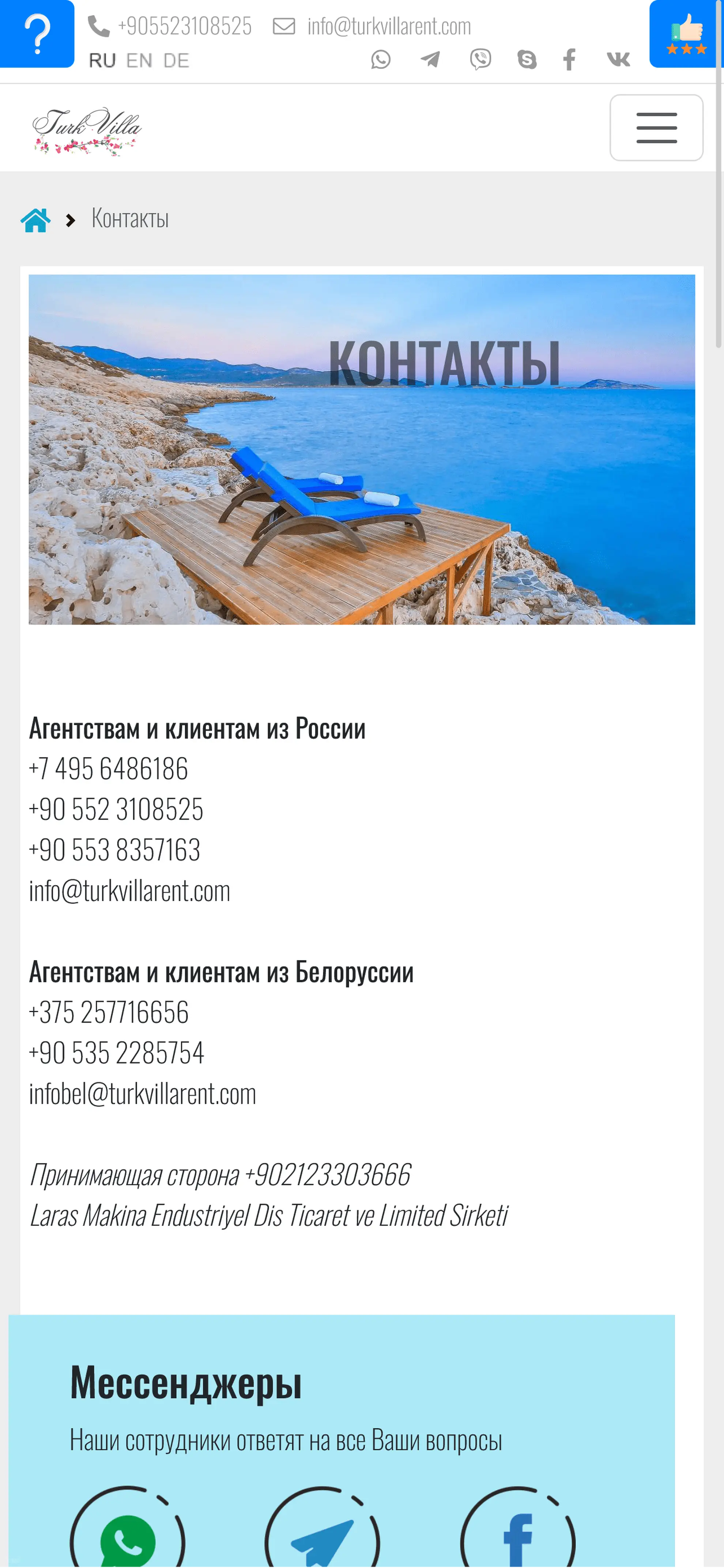Select the RU language option
The height and width of the screenshot is (1568, 724).
click(102, 60)
